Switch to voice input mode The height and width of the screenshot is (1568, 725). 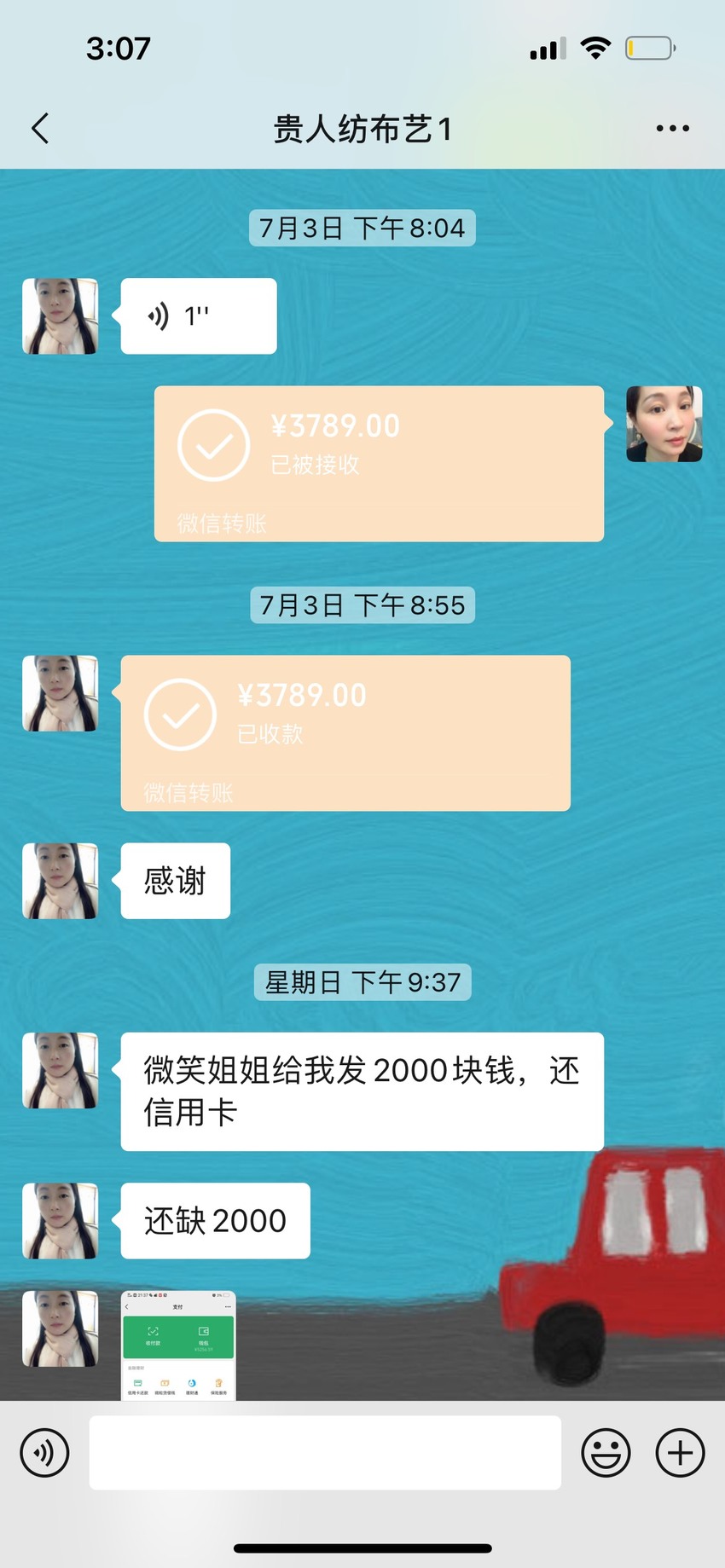pos(44,1453)
